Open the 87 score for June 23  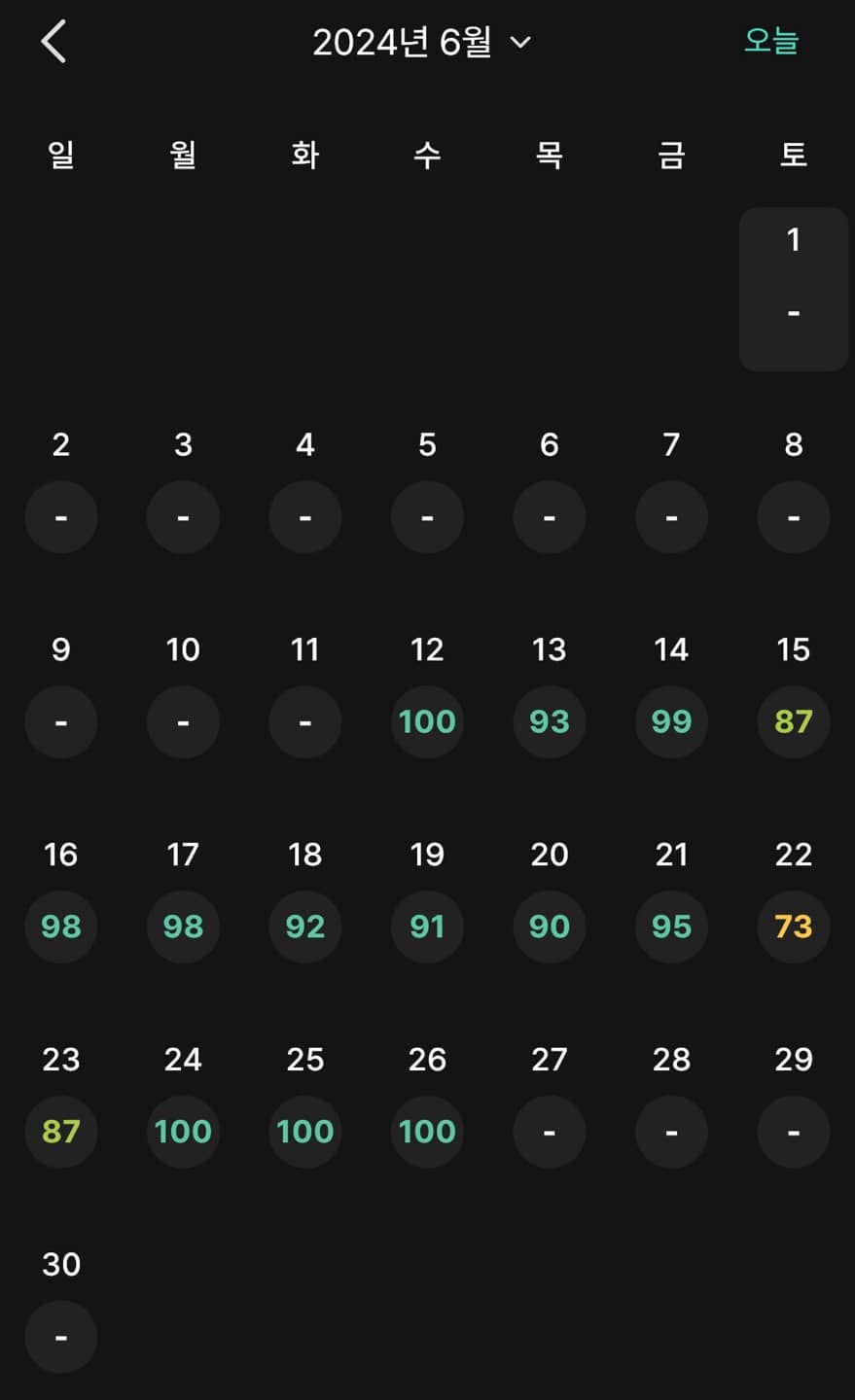(61, 1132)
